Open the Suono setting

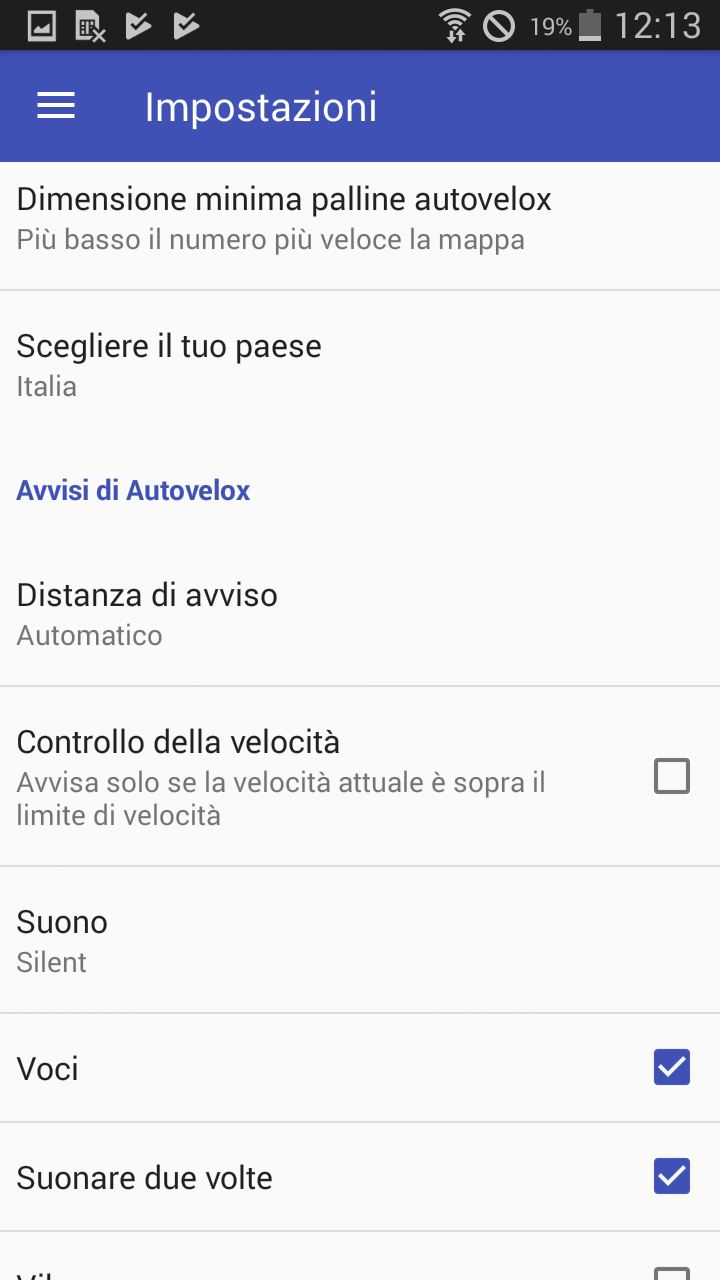click(360, 940)
